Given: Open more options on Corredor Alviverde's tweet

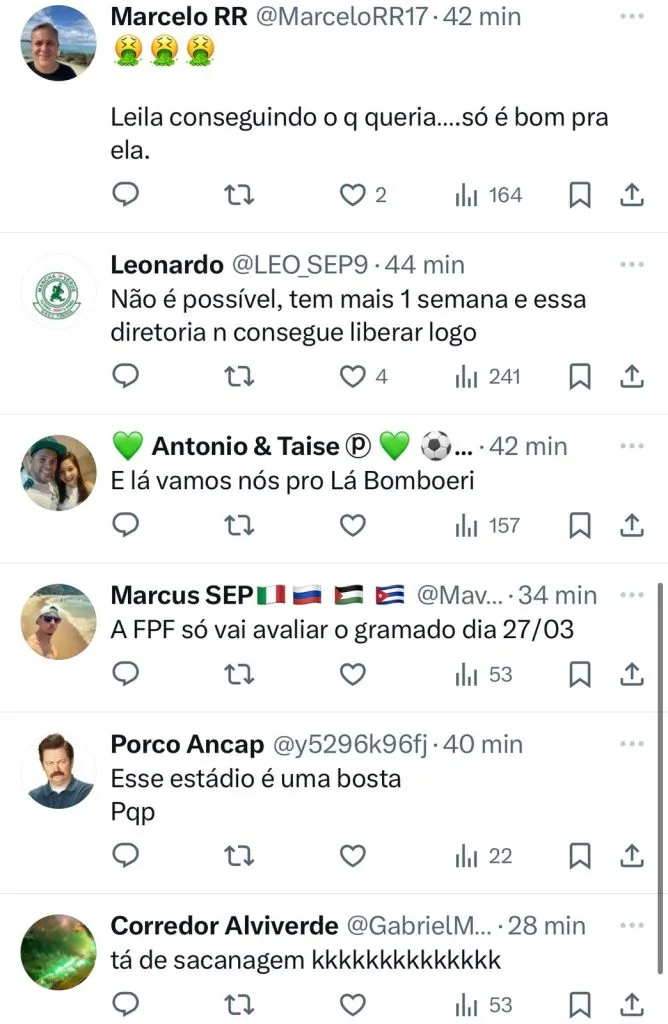Looking at the screenshot, I should pos(632,925).
